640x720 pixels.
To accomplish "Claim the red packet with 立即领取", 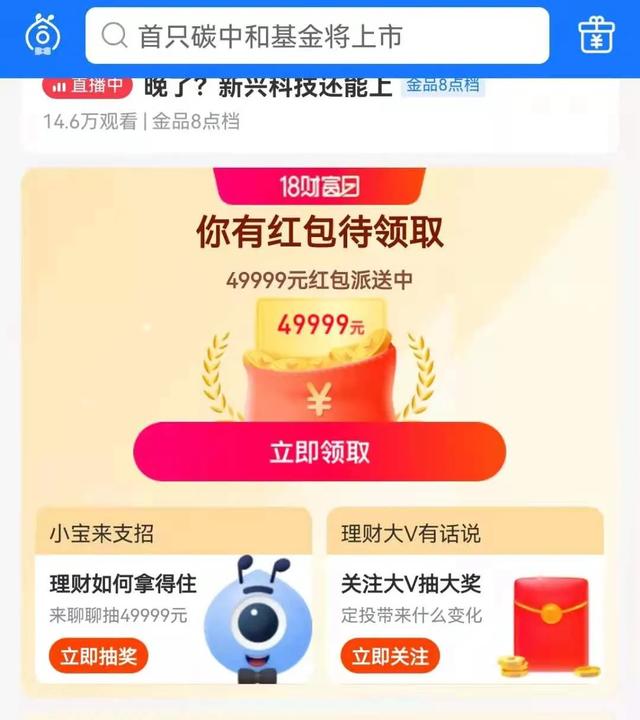I will pyautogui.click(x=319, y=452).
